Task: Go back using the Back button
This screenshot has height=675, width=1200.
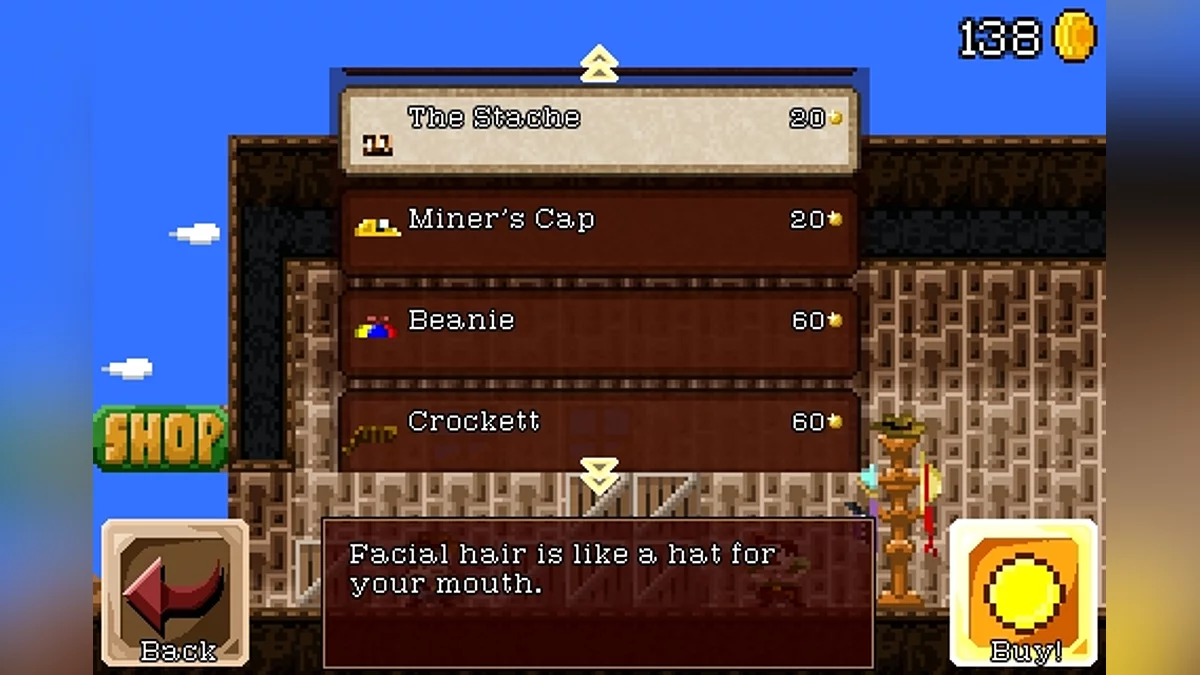Action: tap(175, 592)
